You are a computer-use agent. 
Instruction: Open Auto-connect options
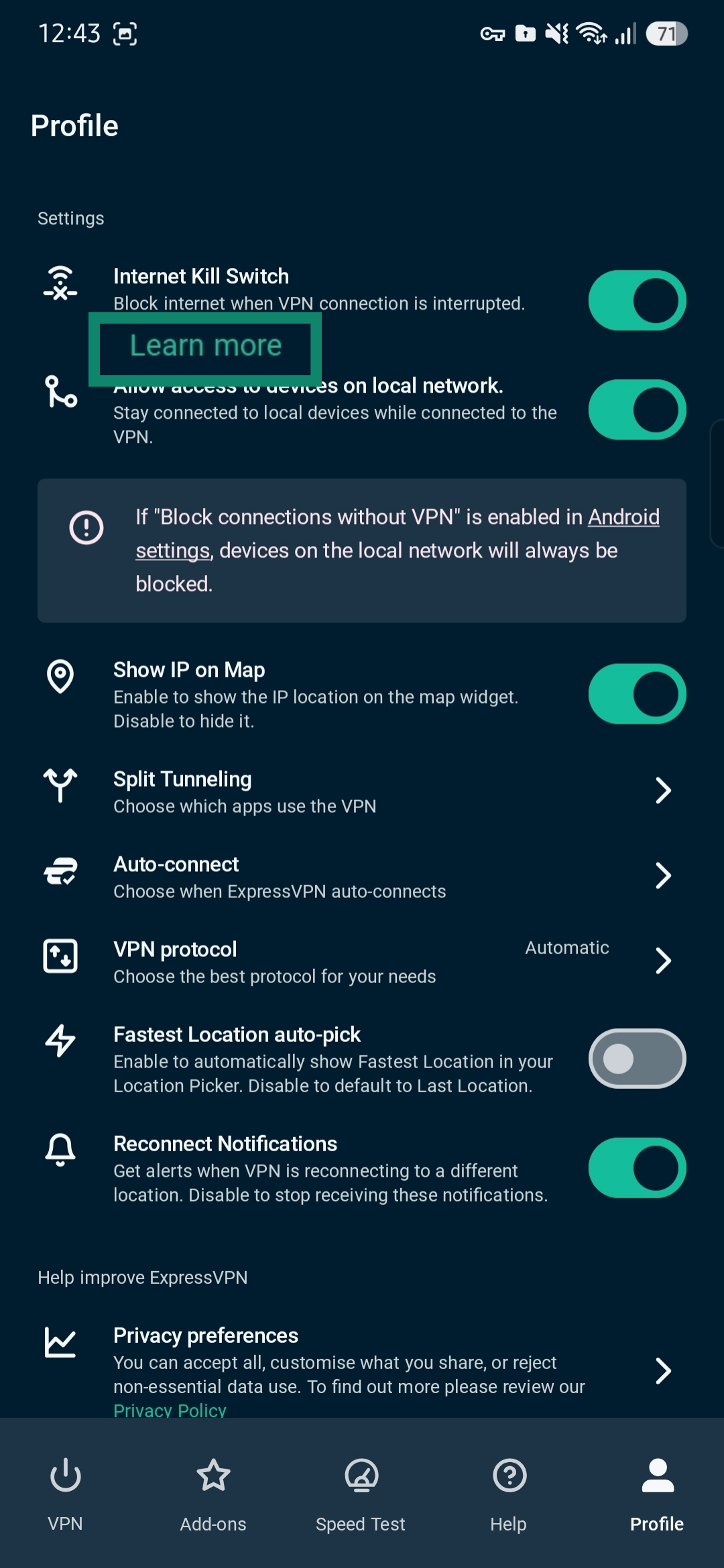click(362, 876)
